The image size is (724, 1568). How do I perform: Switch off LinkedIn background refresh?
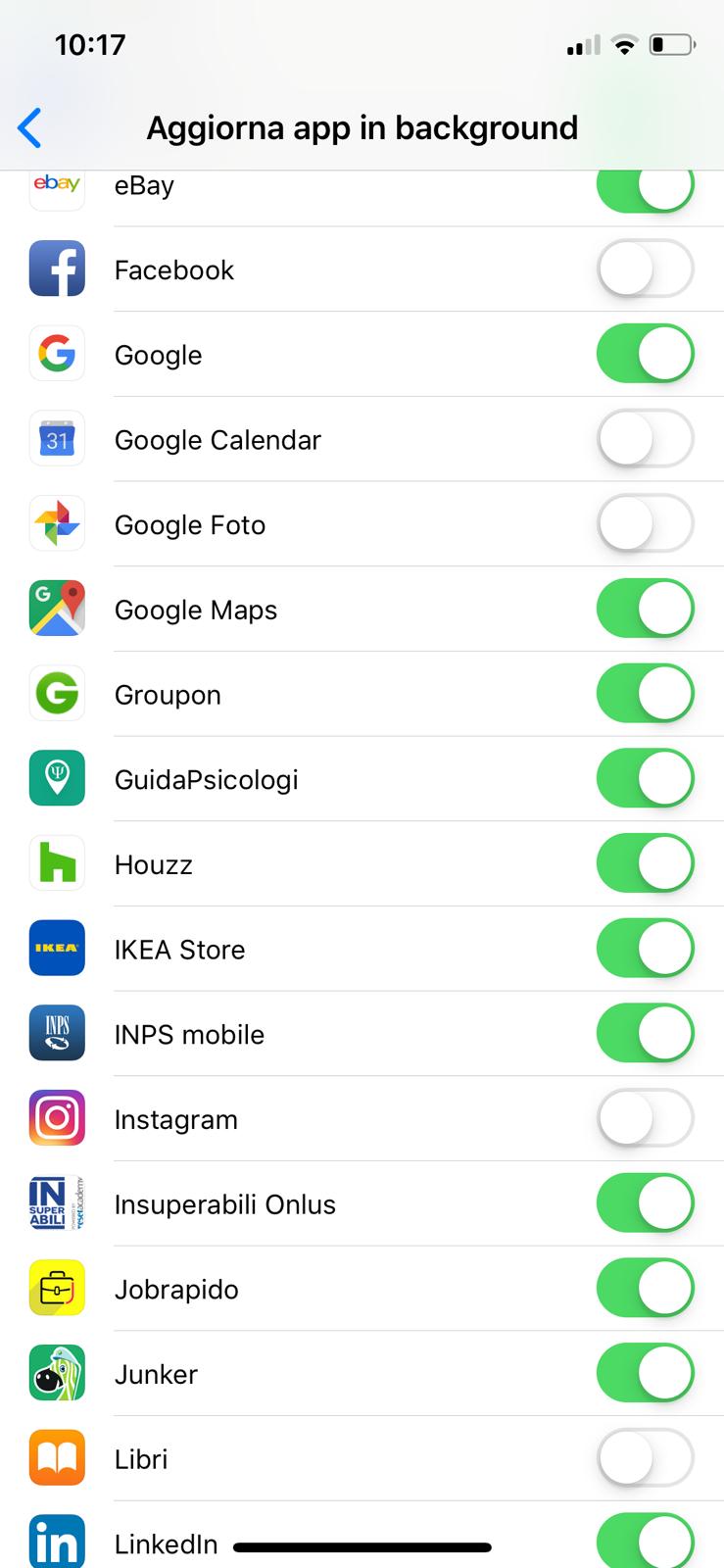(x=645, y=1542)
